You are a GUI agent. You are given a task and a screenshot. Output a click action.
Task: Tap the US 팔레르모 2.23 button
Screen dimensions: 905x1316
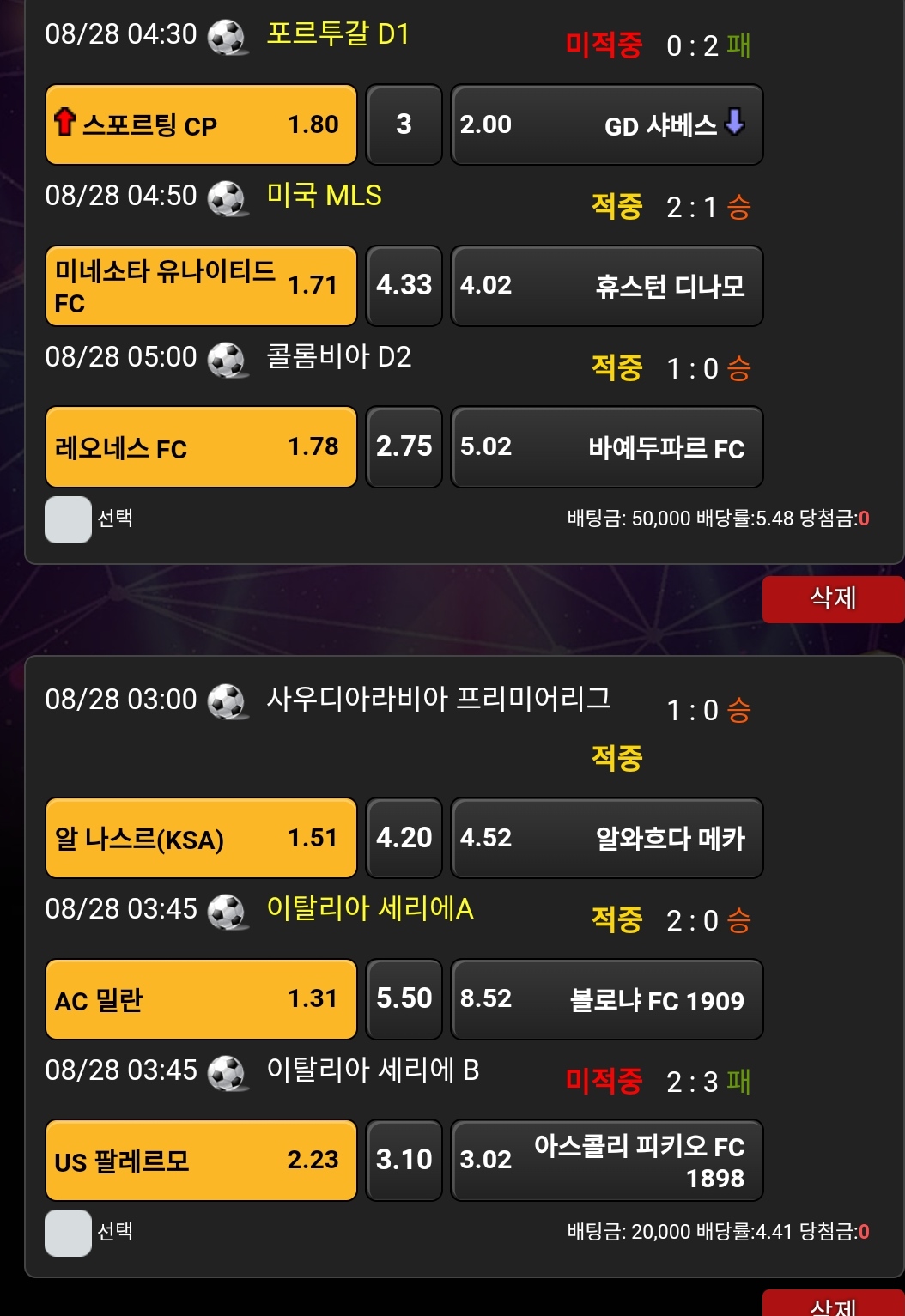point(201,1161)
